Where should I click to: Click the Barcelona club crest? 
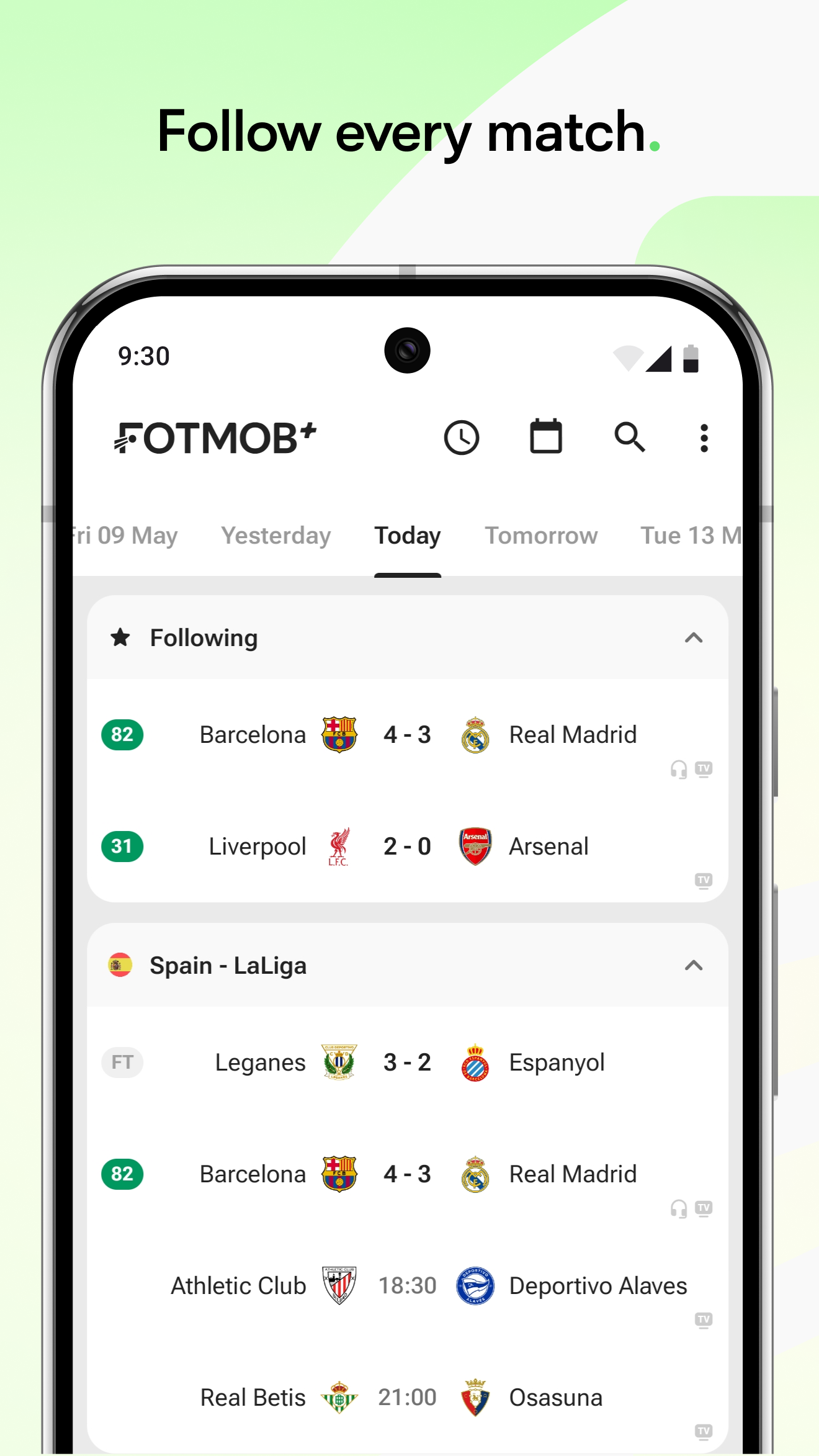[338, 734]
